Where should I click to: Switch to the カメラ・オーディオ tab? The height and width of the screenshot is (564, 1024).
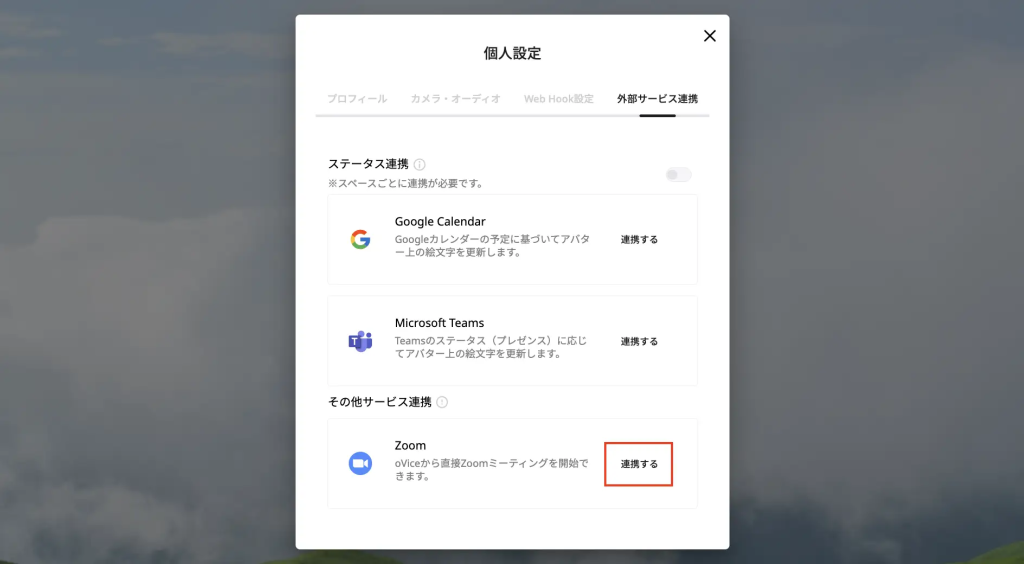(x=455, y=99)
